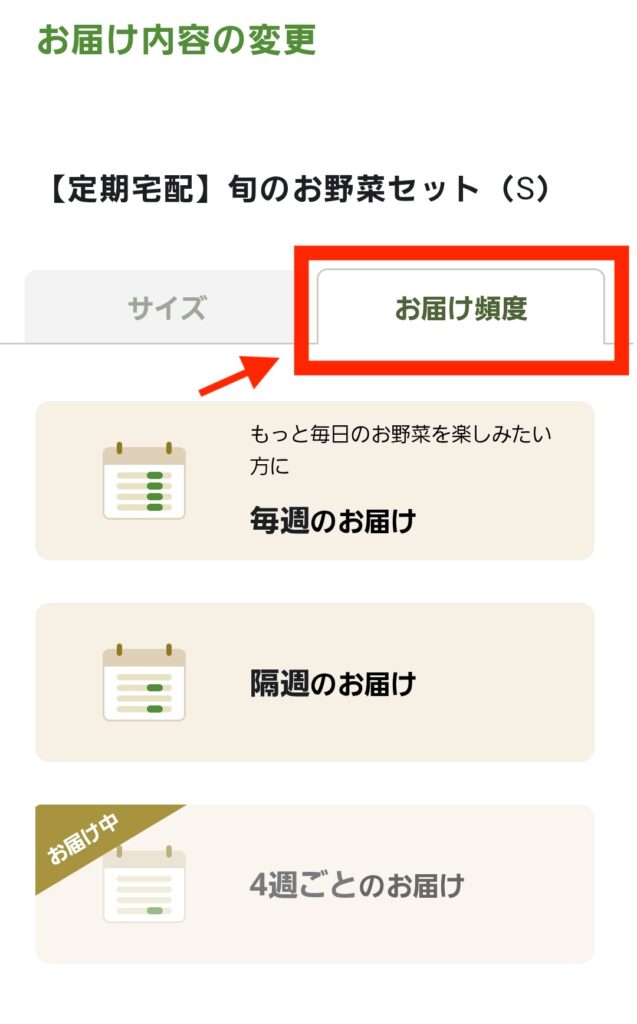Tap the 4週ごとのお届け card
This screenshot has width=637, height=1024.
pyautogui.click(x=315, y=885)
